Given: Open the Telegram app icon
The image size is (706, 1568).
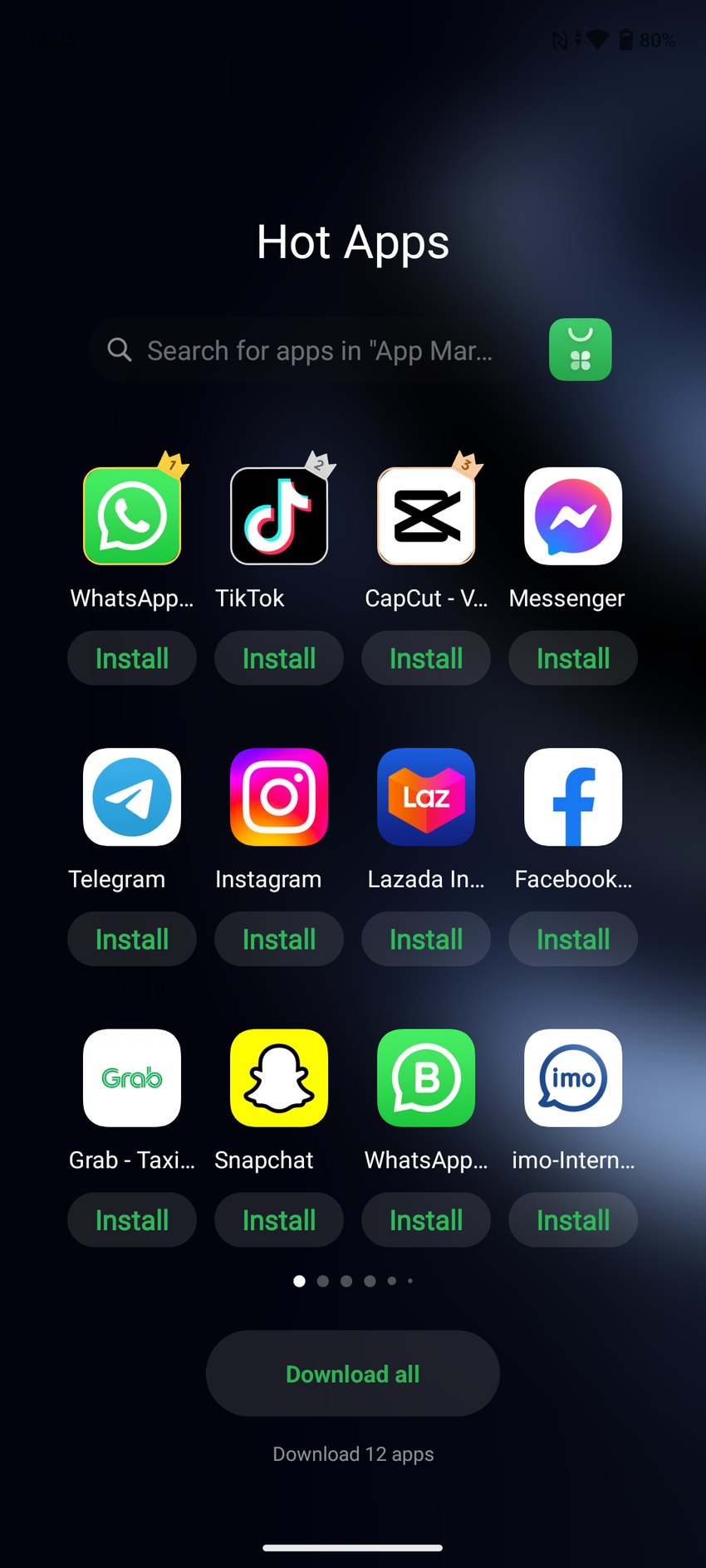Looking at the screenshot, I should point(132,797).
